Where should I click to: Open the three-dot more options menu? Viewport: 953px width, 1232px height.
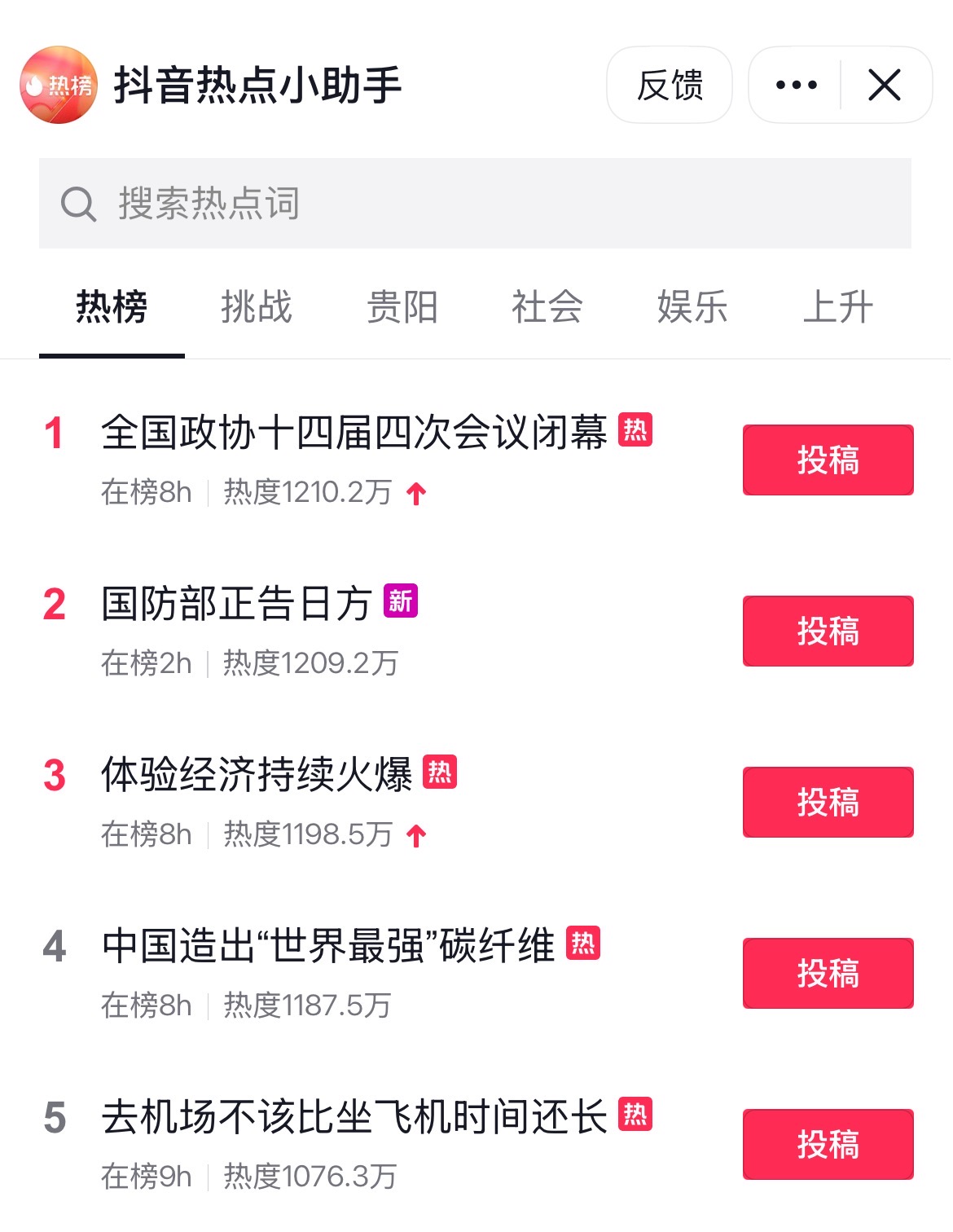[x=796, y=85]
